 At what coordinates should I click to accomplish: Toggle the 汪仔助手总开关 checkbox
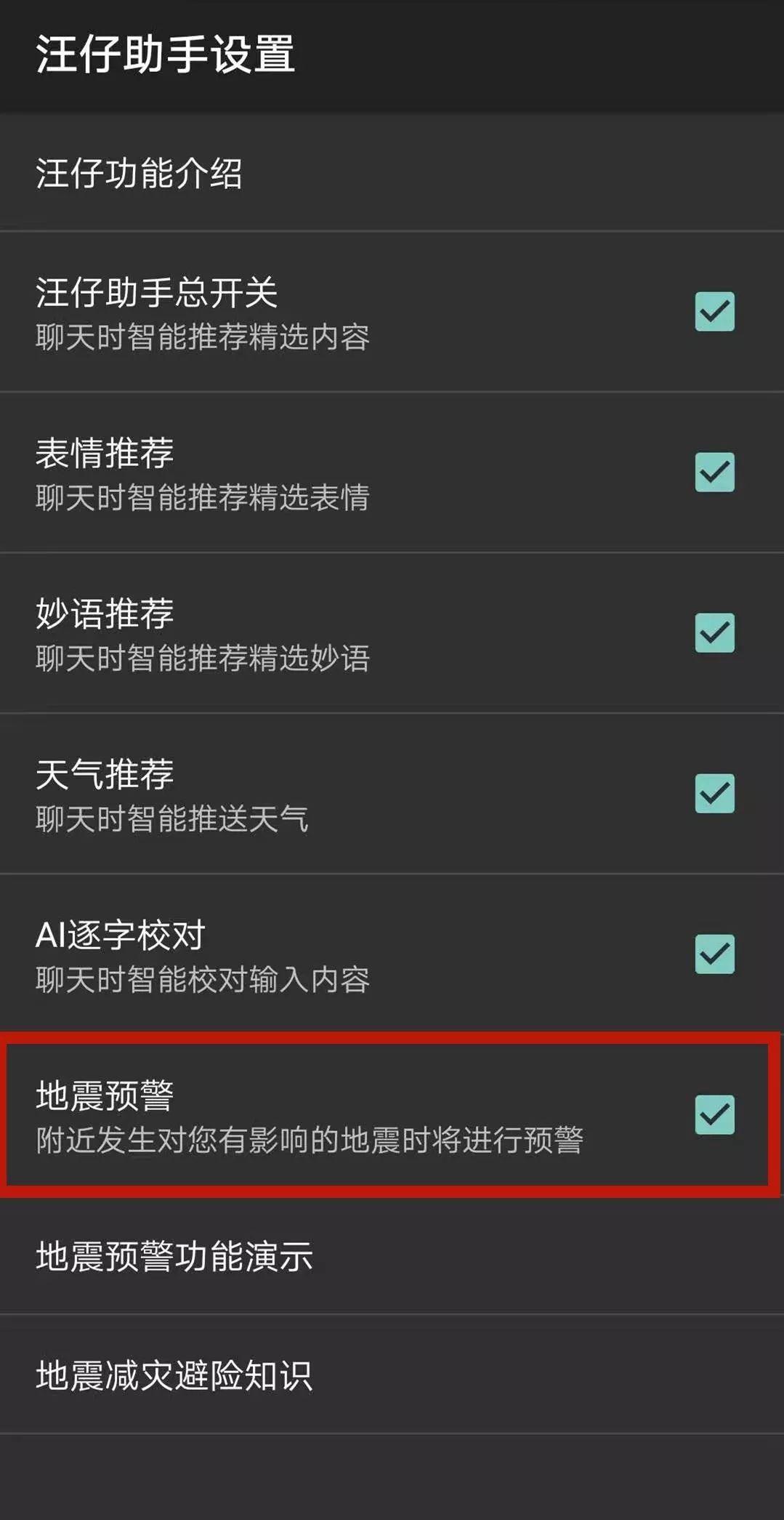715,310
